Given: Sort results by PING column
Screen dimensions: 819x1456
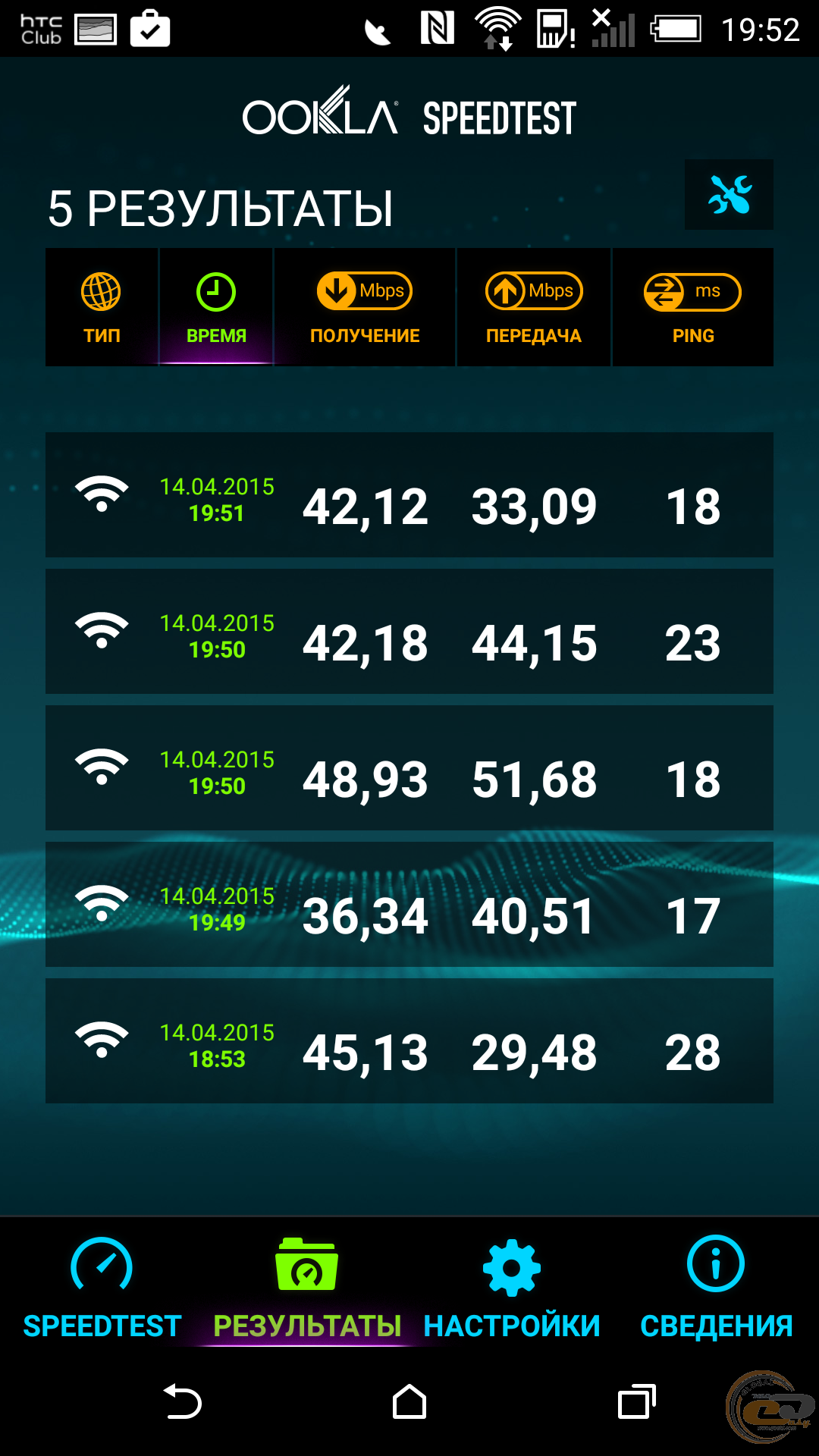Looking at the screenshot, I should (693, 307).
